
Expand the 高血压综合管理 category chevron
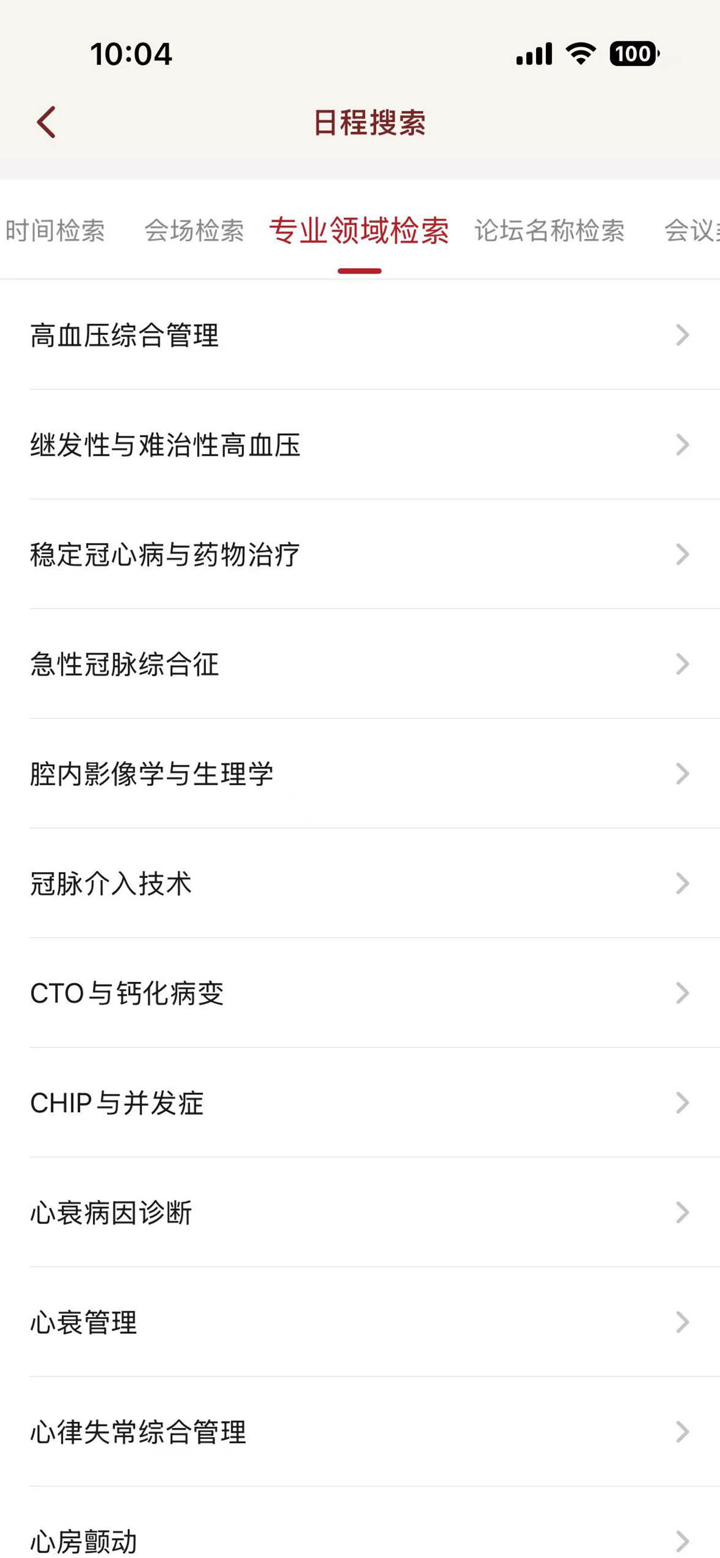pyautogui.click(x=682, y=335)
